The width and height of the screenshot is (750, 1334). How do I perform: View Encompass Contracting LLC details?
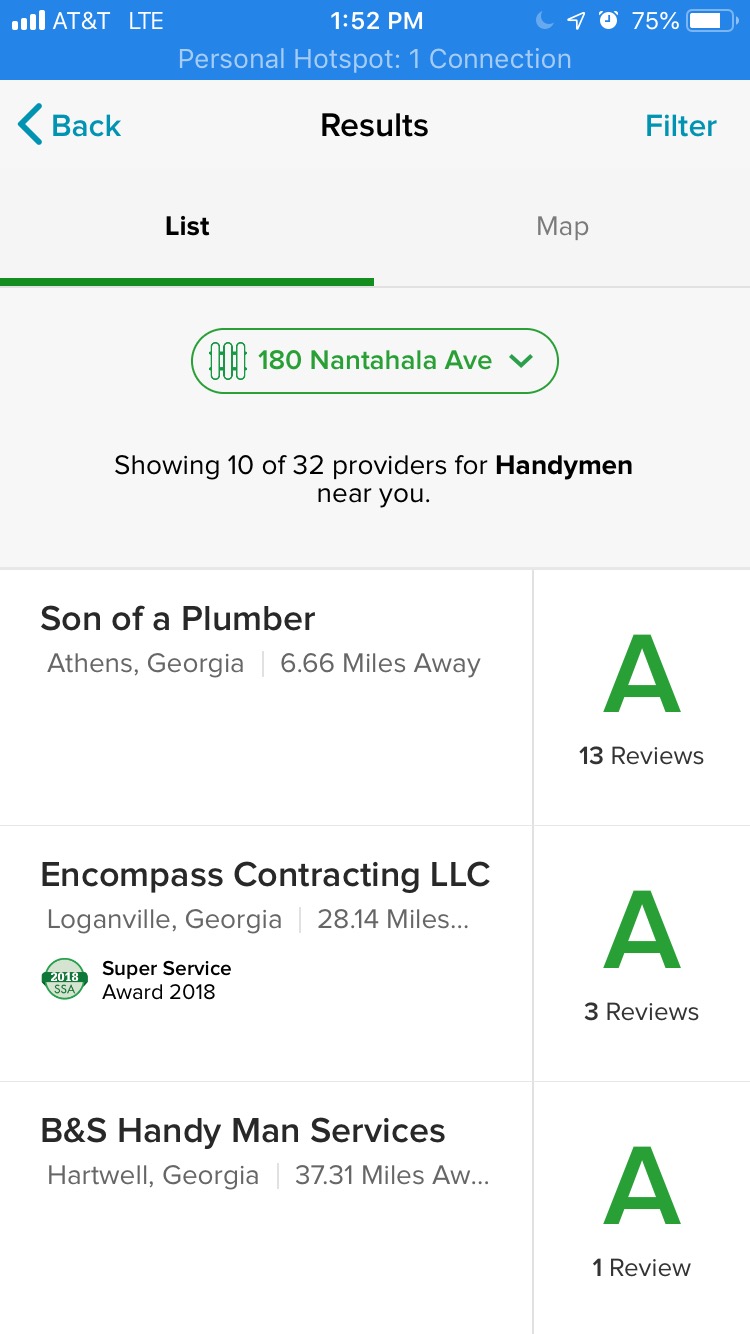point(375,954)
